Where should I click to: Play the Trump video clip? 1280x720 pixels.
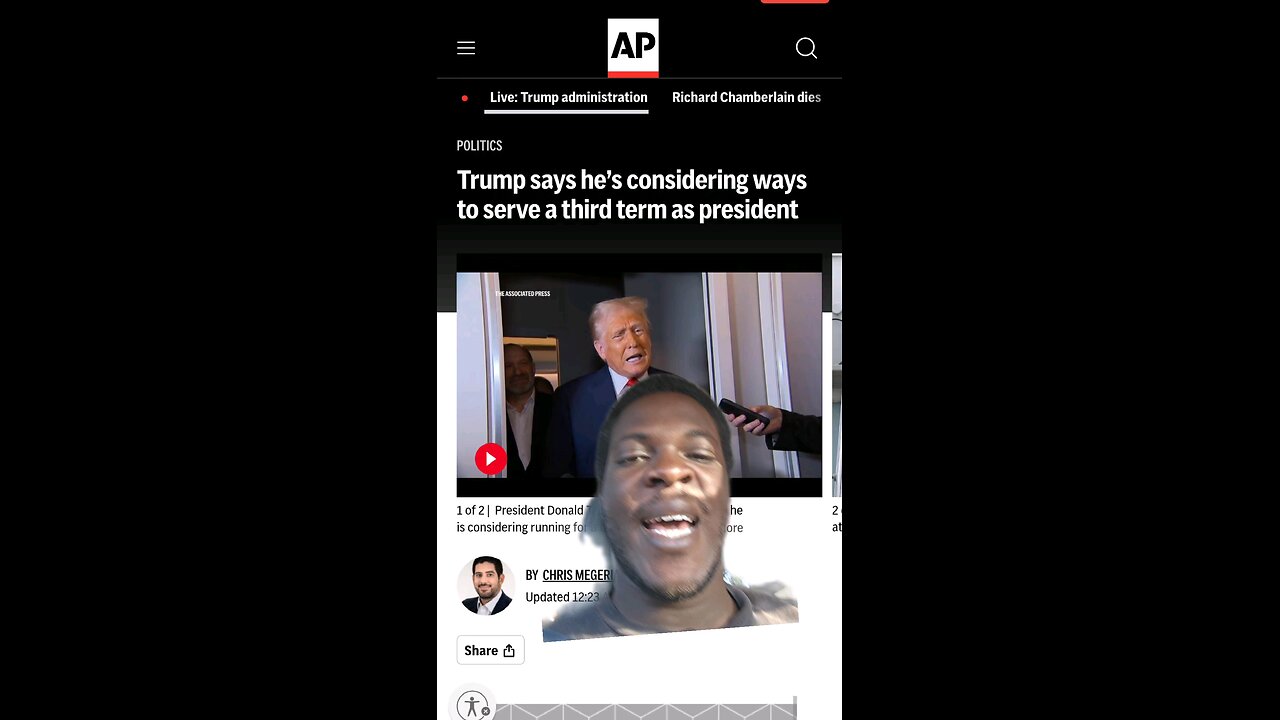(x=490, y=459)
